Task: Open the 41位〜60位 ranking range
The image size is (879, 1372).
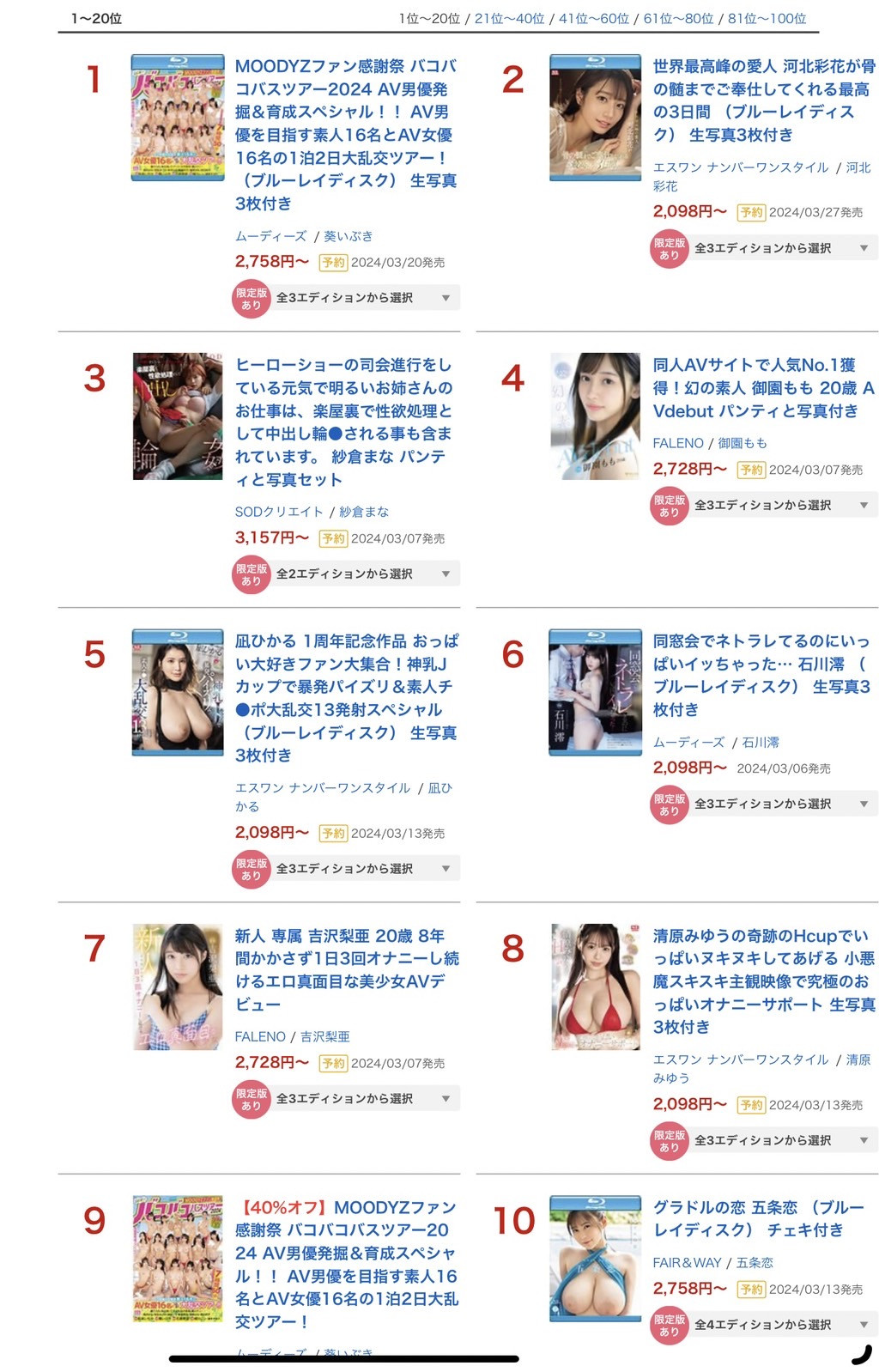Action: coord(593,19)
